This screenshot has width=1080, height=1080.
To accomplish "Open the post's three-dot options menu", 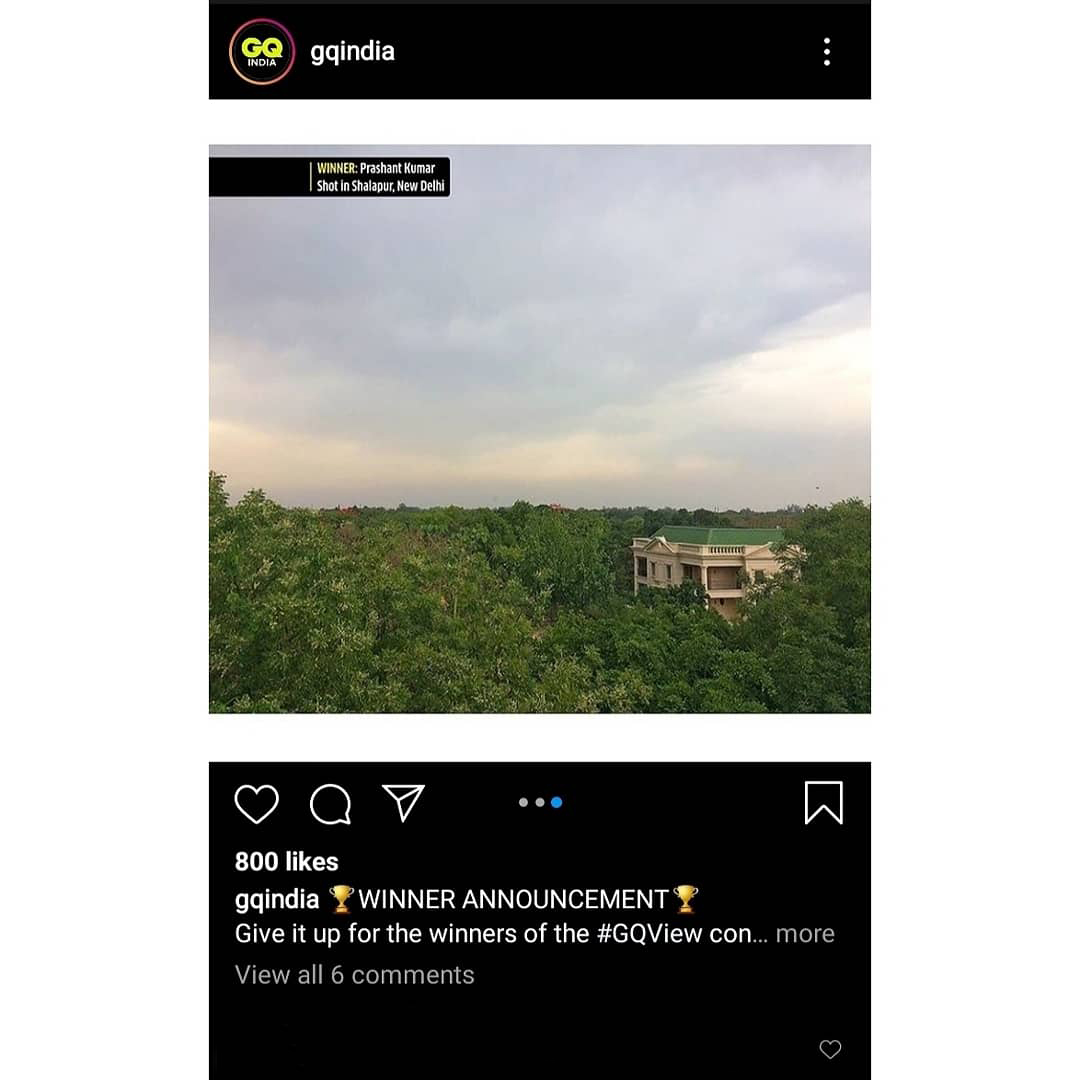I will tap(826, 52).
